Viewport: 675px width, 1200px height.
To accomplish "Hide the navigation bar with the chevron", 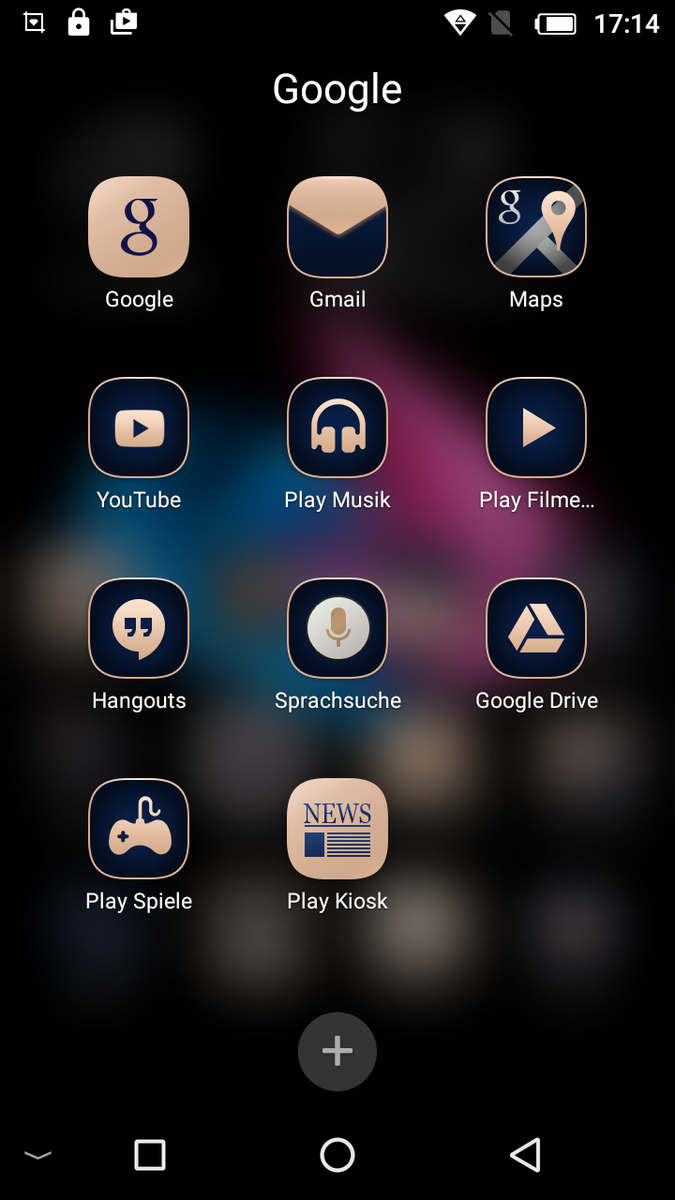I will click(x=37, y=1156).
